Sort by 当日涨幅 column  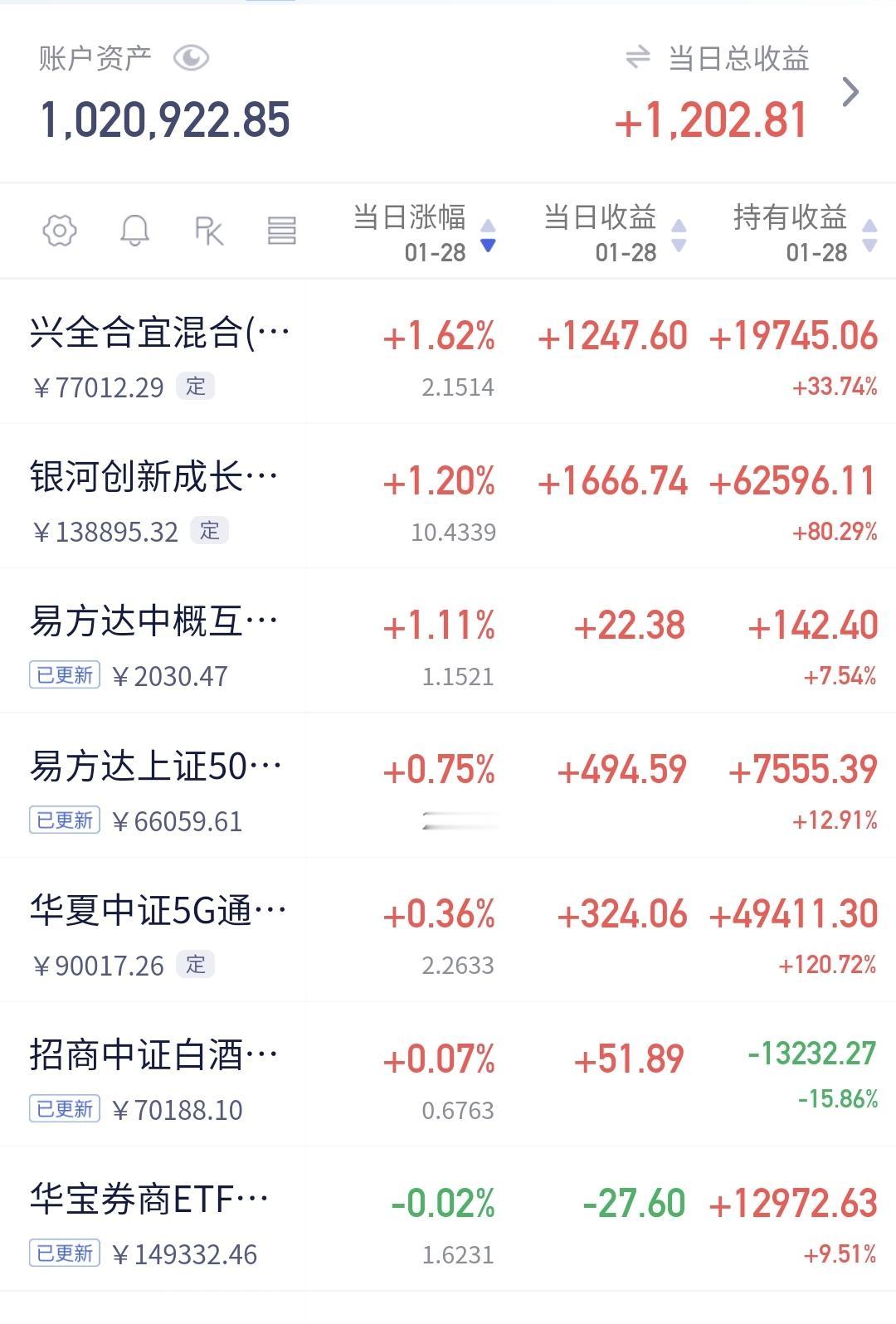(x=423, y=232)
